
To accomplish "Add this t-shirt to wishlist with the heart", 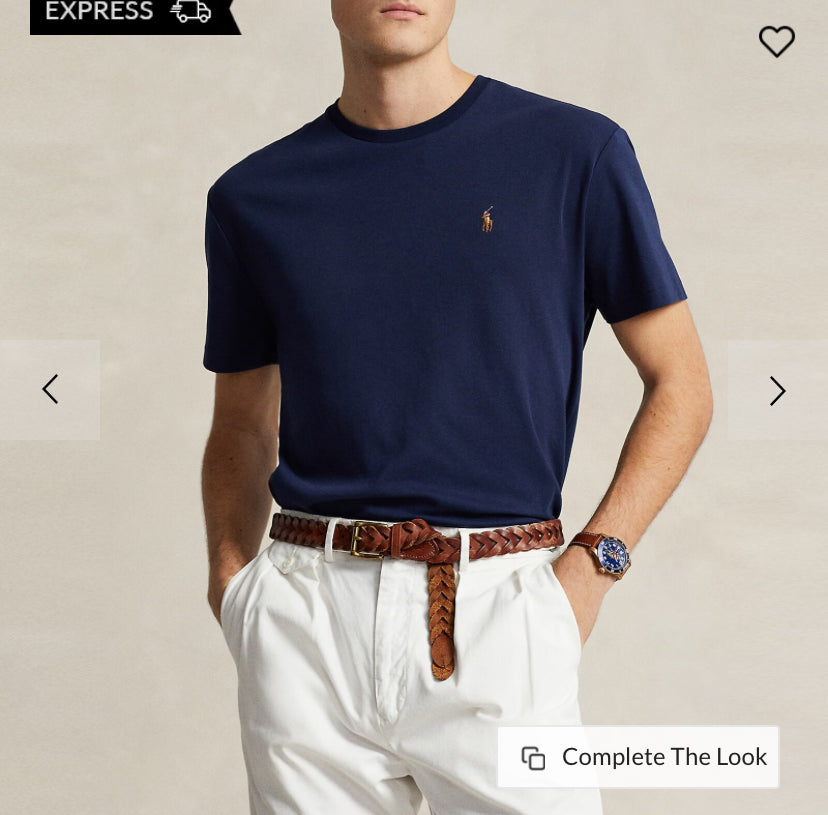I will pyautogui.click(x=776, y=42).
